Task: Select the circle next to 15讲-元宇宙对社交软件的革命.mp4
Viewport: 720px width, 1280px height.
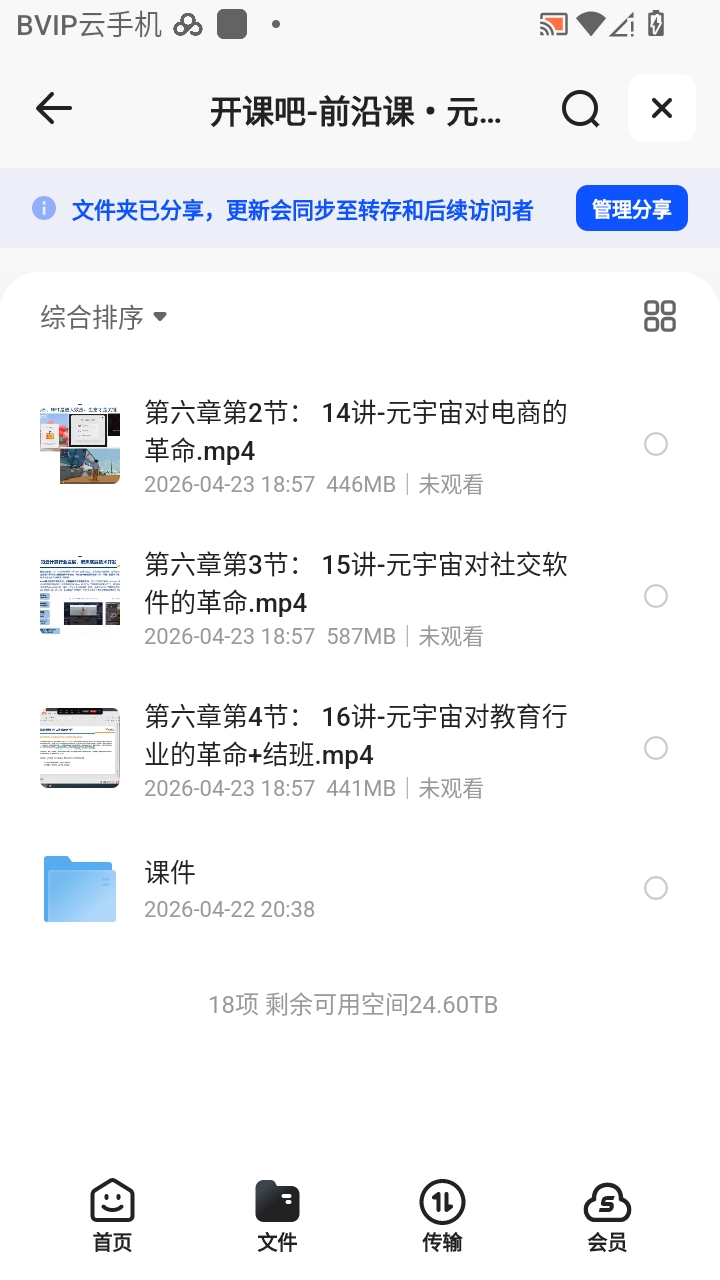Action: pyautogui.click(x=656, y=595)
